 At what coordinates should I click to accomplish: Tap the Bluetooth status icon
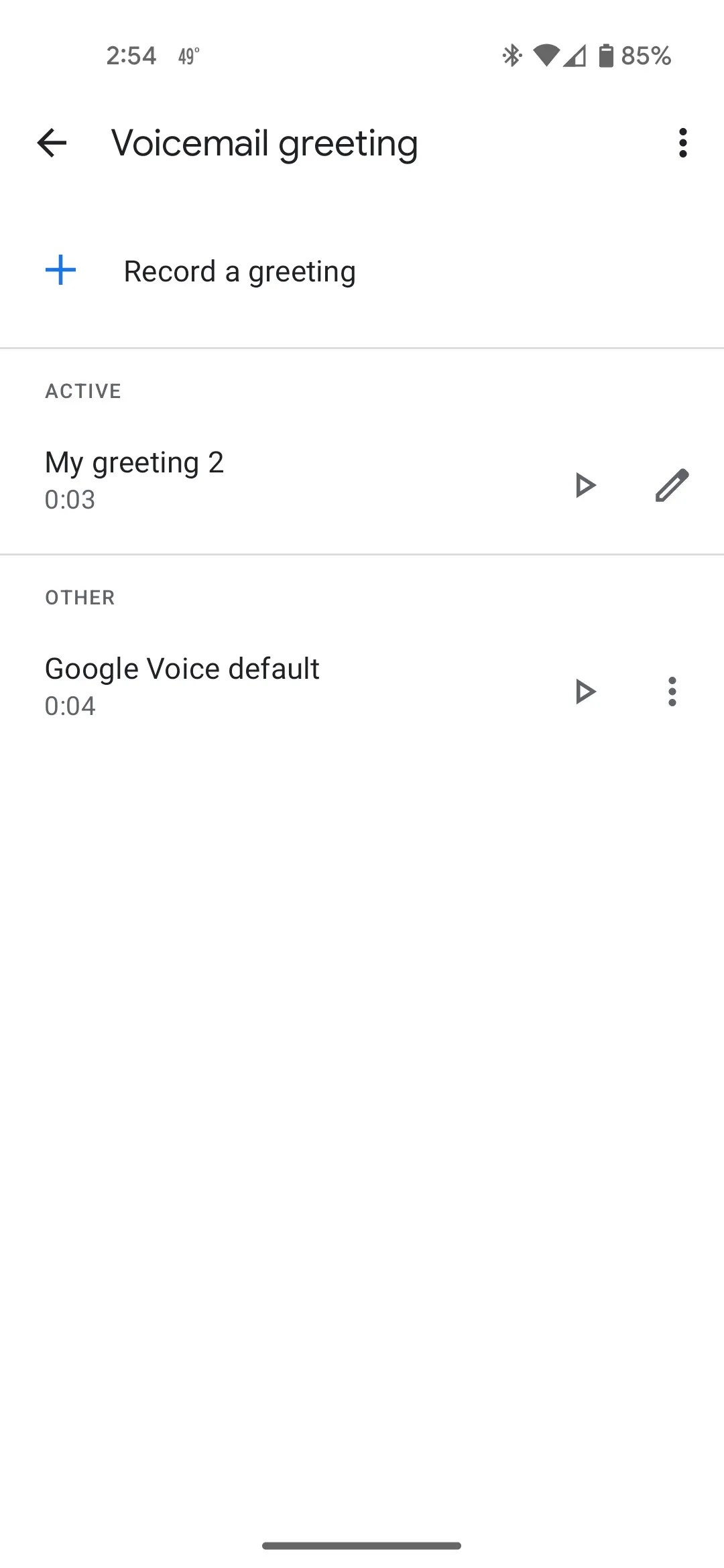point(511,56)
